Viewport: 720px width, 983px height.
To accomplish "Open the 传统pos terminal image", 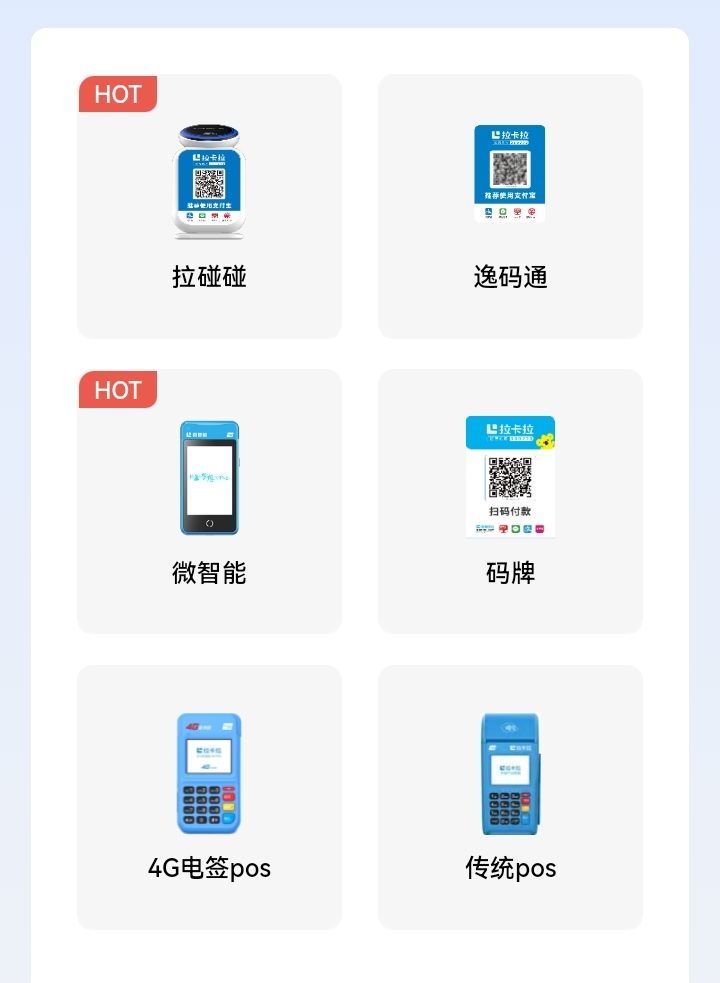I will [510, 772].
